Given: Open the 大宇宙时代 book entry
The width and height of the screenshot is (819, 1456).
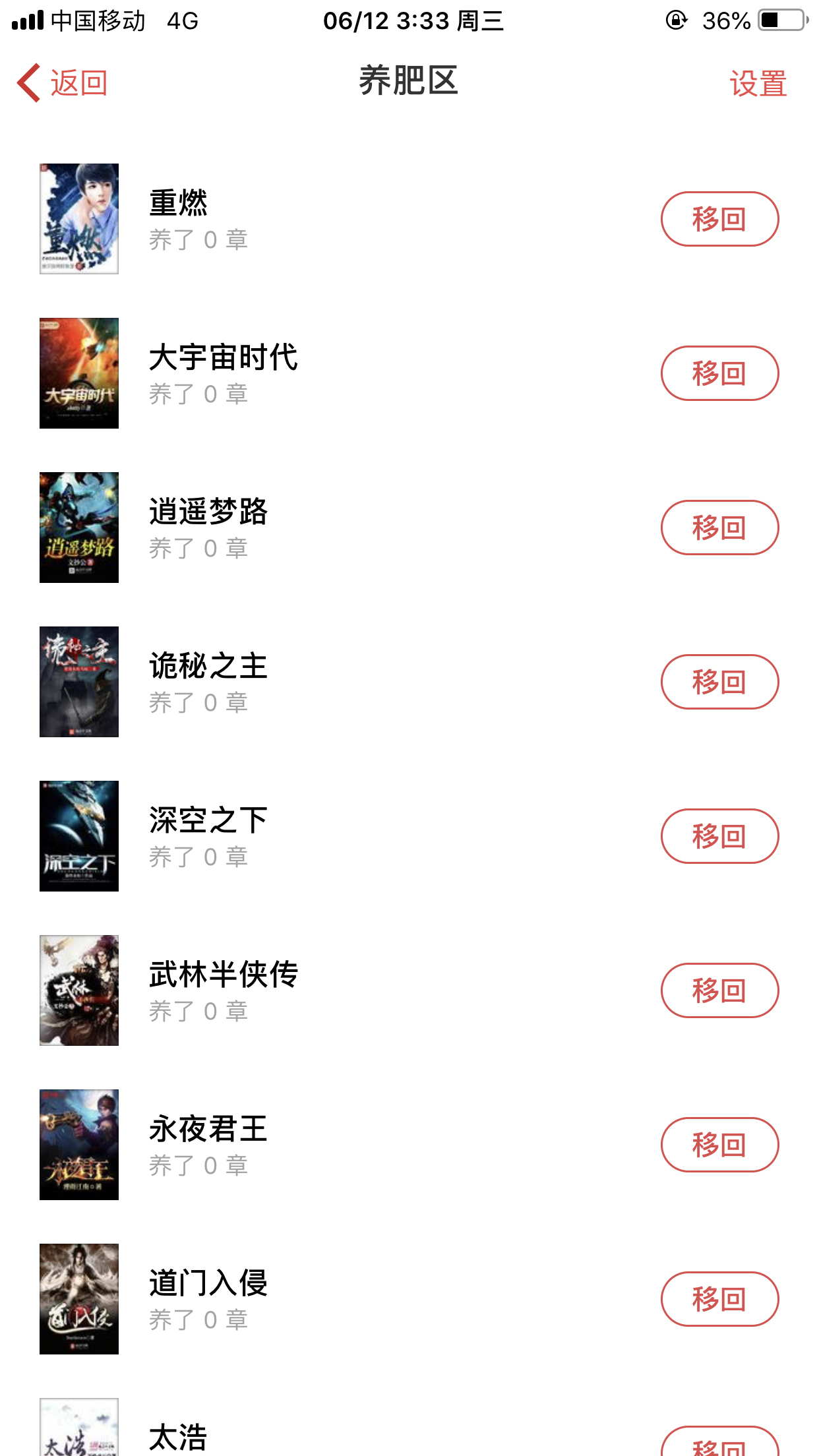Looking at the screenshot, I should tap(223, 372).
